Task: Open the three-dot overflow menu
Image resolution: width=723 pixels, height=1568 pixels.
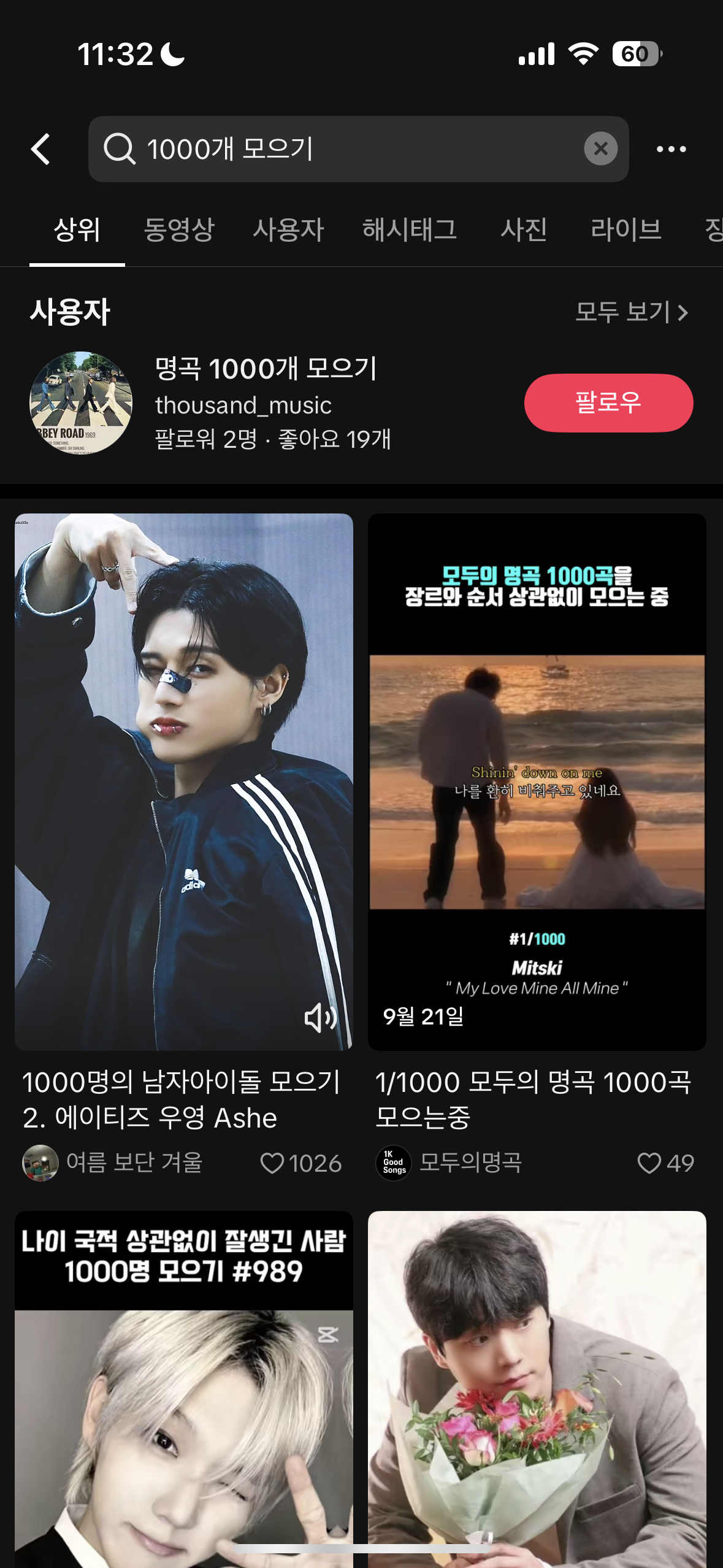Action: point(671,149)
